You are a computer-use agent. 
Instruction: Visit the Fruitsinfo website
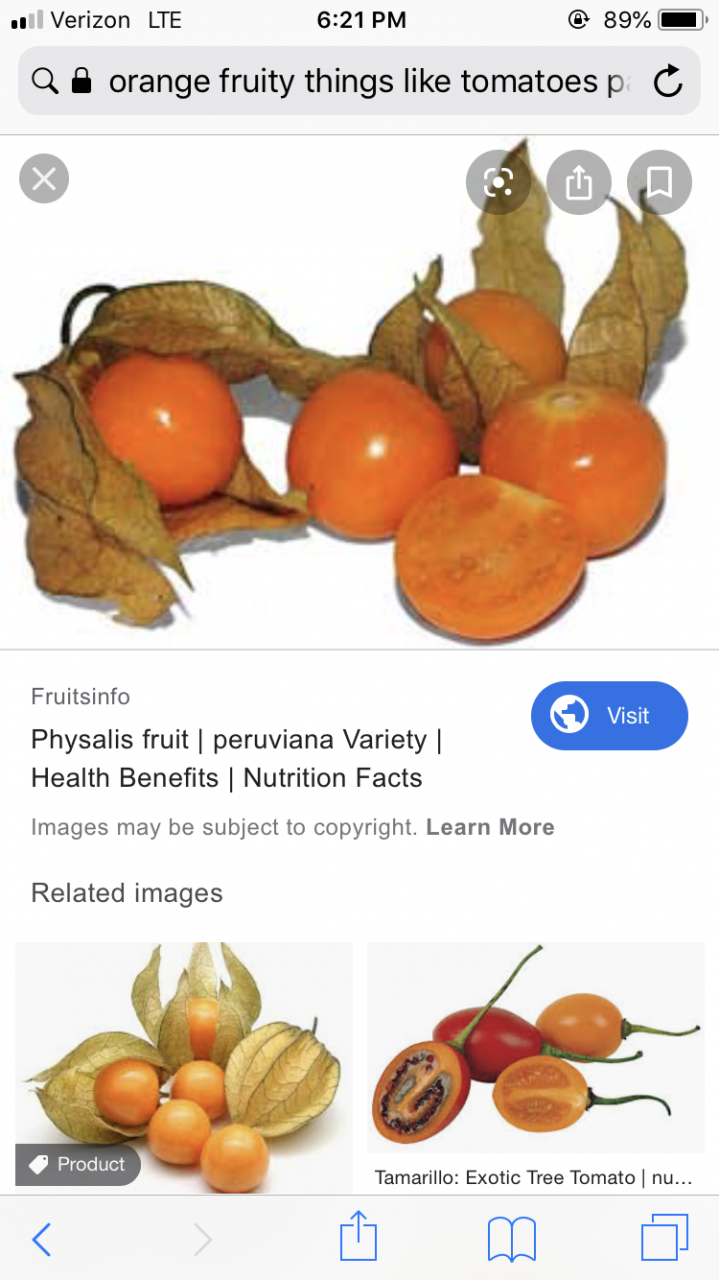[x=609, y=716]
